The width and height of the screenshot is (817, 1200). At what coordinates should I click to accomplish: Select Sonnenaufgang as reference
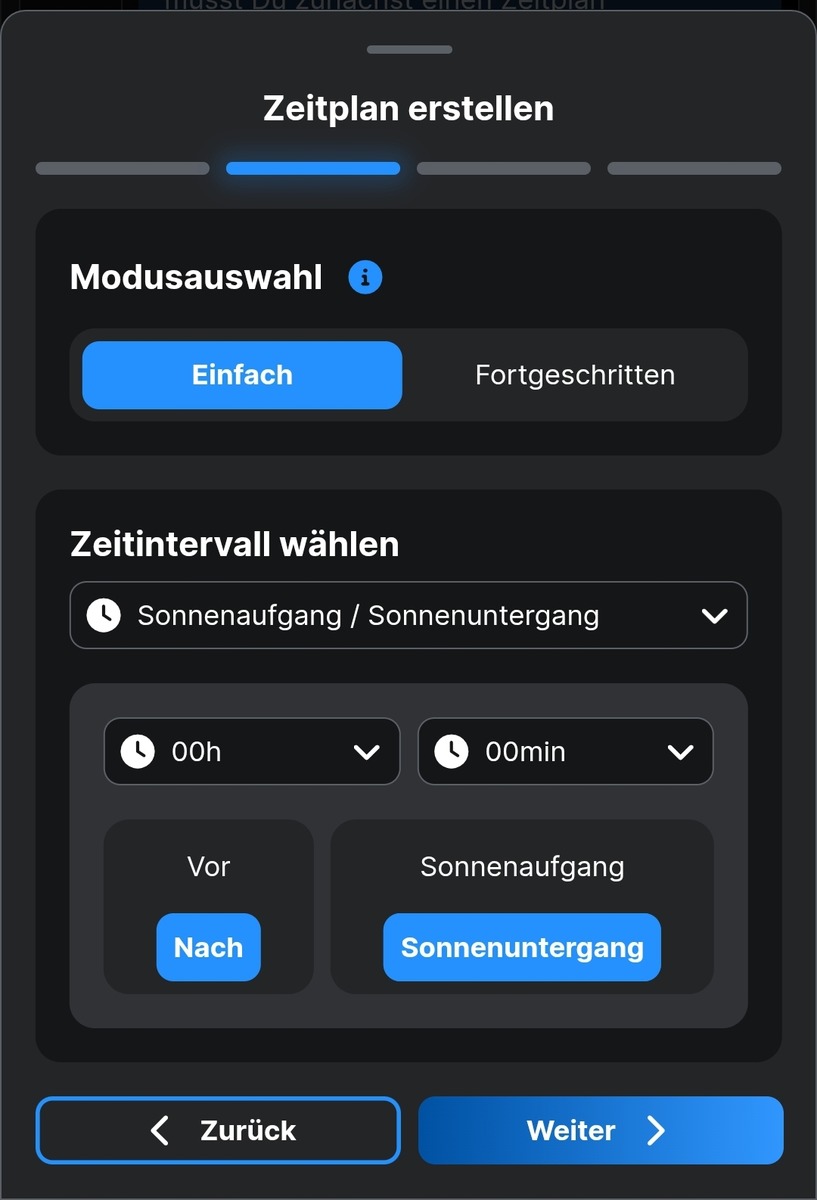click(522, 866)
